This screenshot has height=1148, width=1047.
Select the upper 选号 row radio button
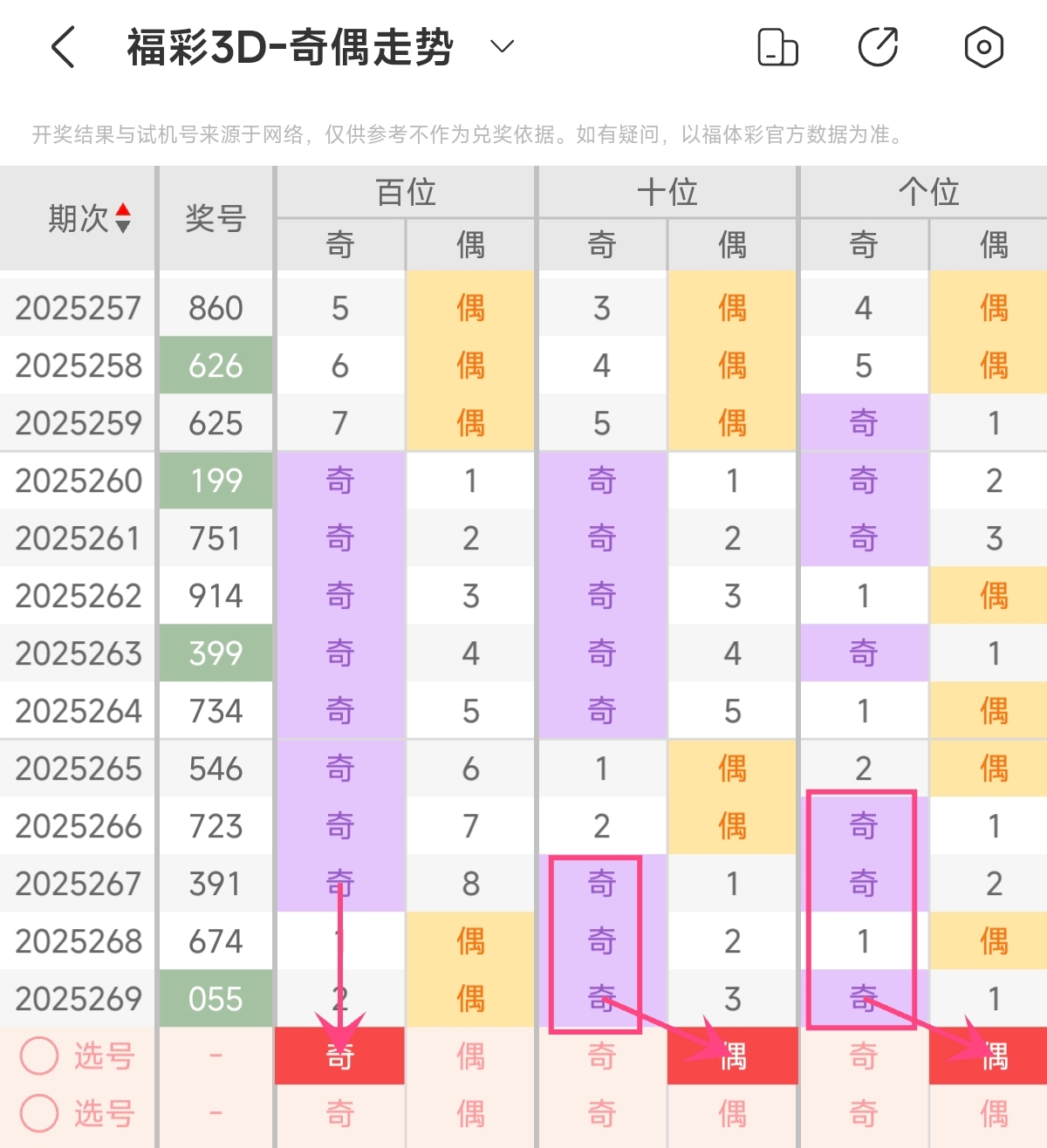click(39, 1056)
